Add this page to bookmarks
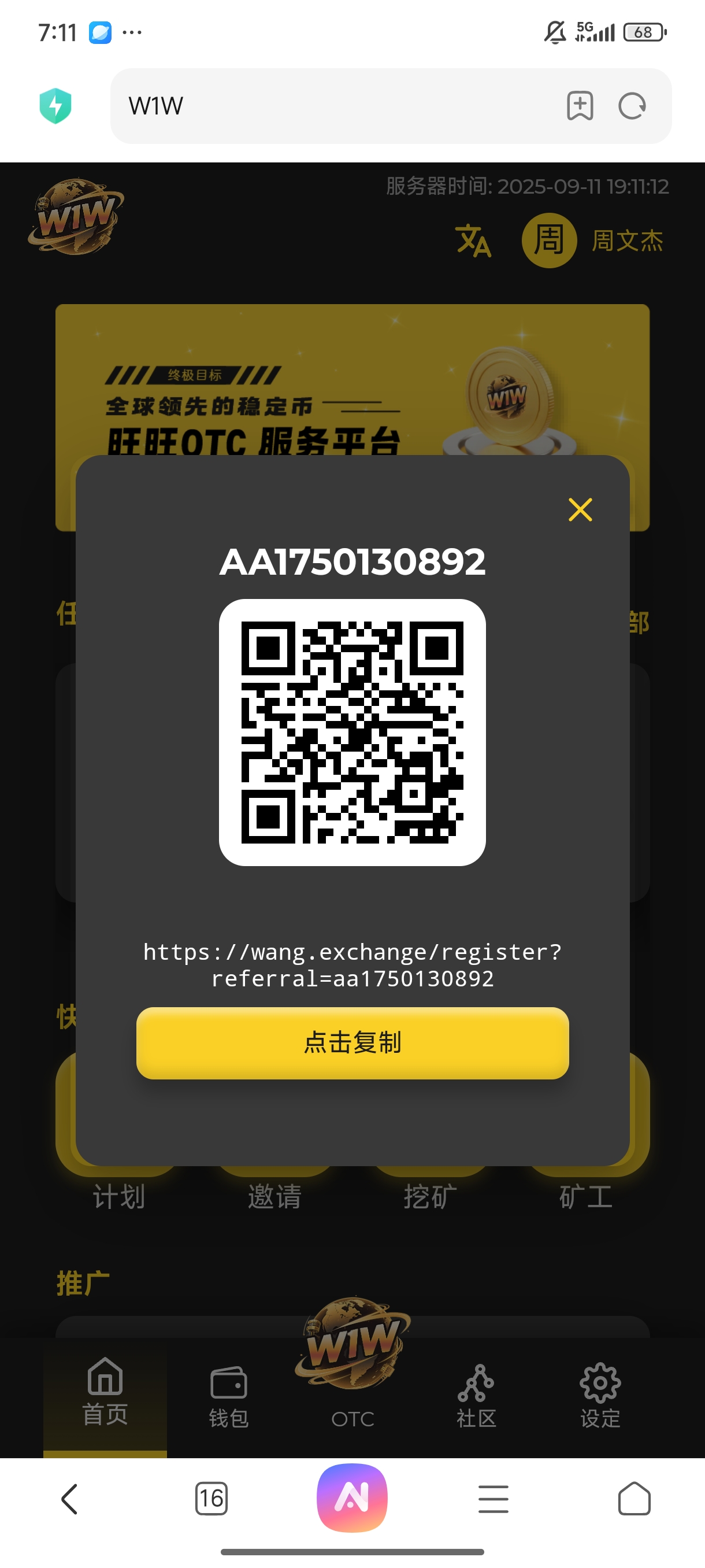This screenshot has width=705, height=1568. pos(580,106)
